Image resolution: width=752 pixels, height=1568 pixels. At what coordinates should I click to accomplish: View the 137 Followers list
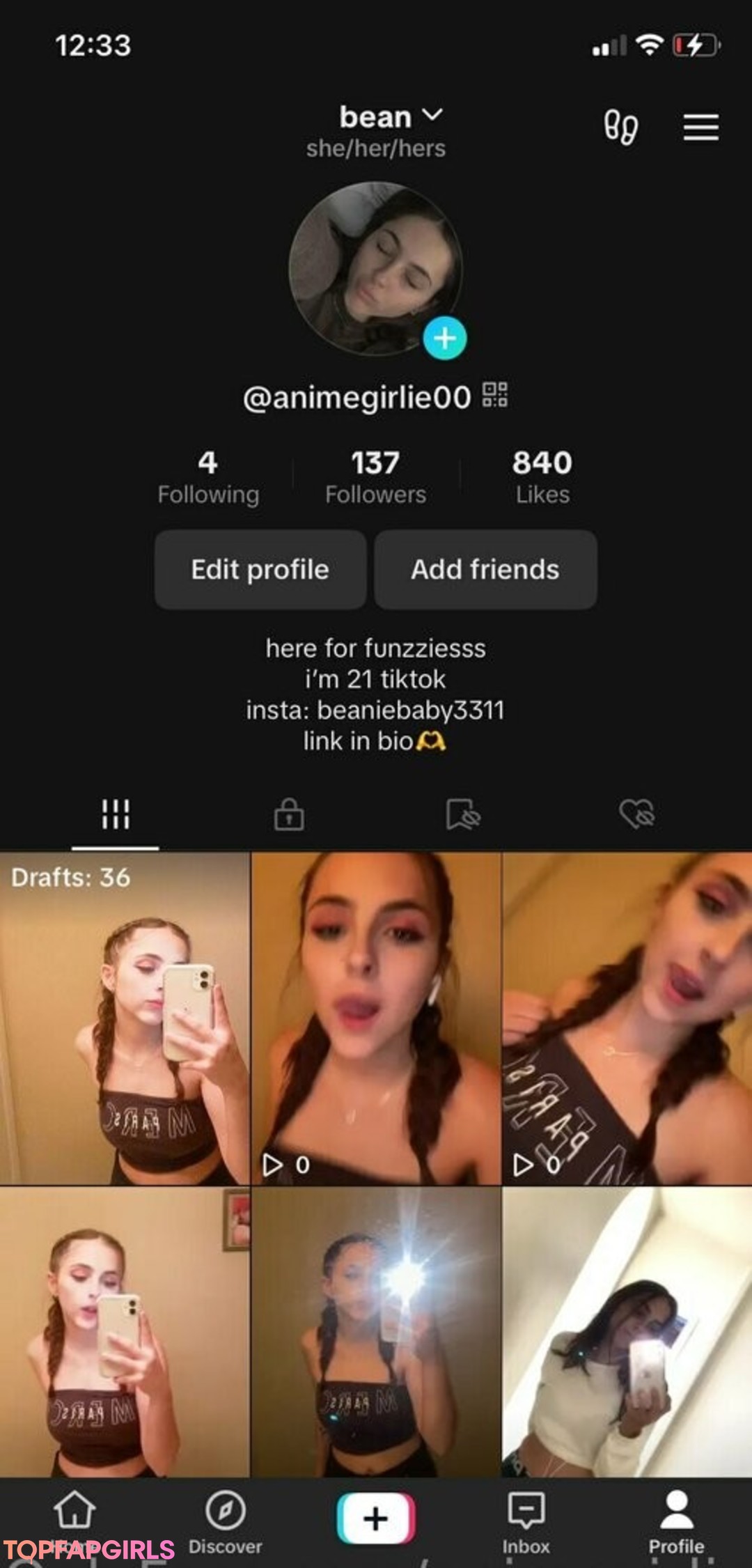[x=375, y=478]
